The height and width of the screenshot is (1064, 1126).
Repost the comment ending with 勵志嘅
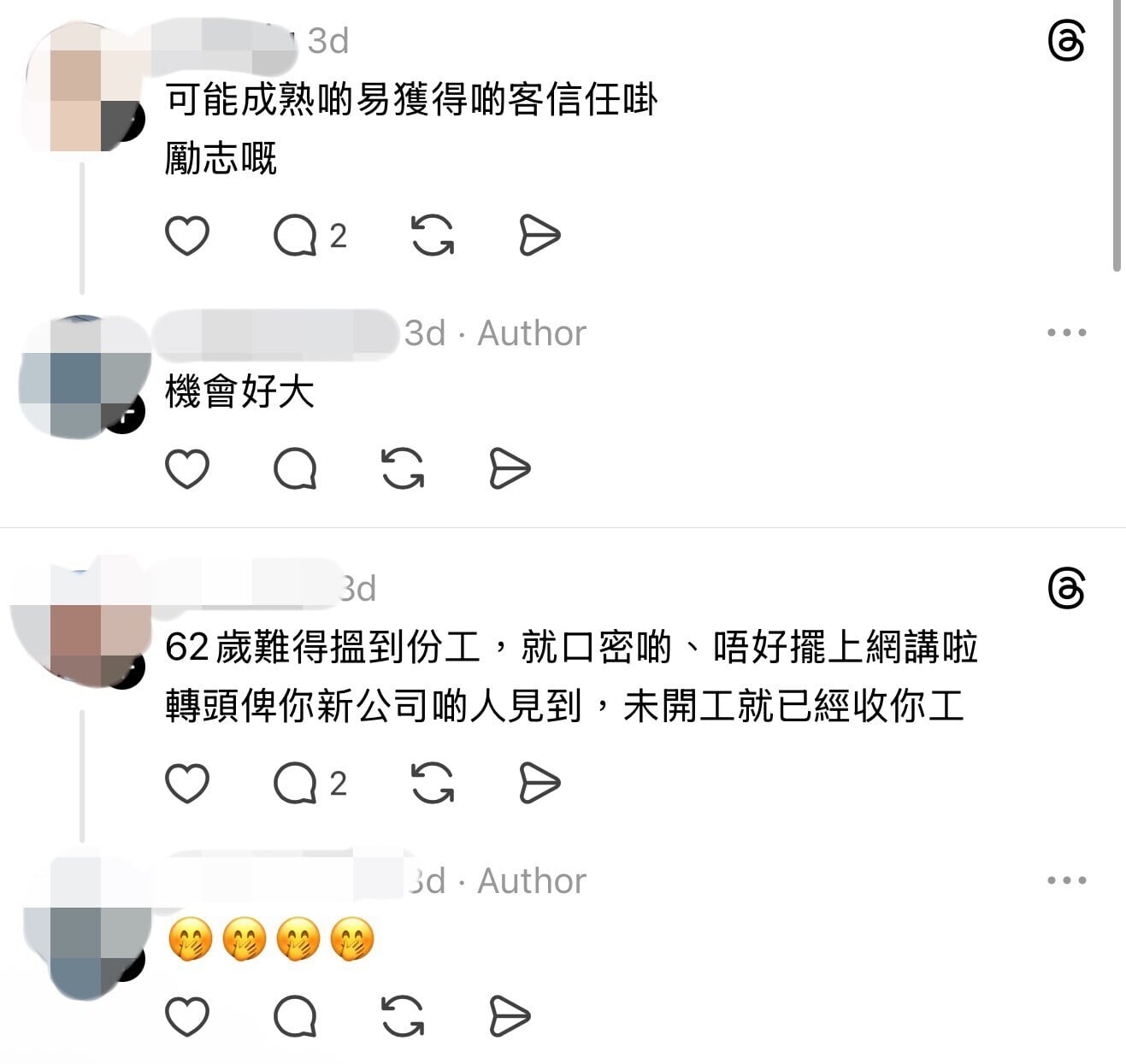click(433, 235)
